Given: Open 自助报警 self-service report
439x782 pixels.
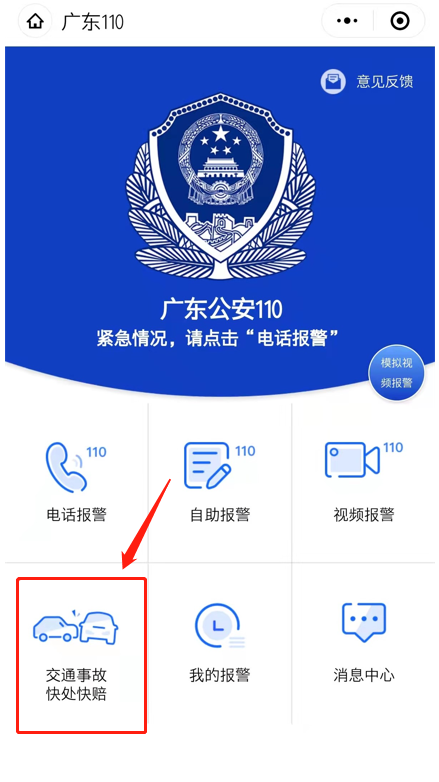Looking at the screenshot, I should tap(220, 482).
